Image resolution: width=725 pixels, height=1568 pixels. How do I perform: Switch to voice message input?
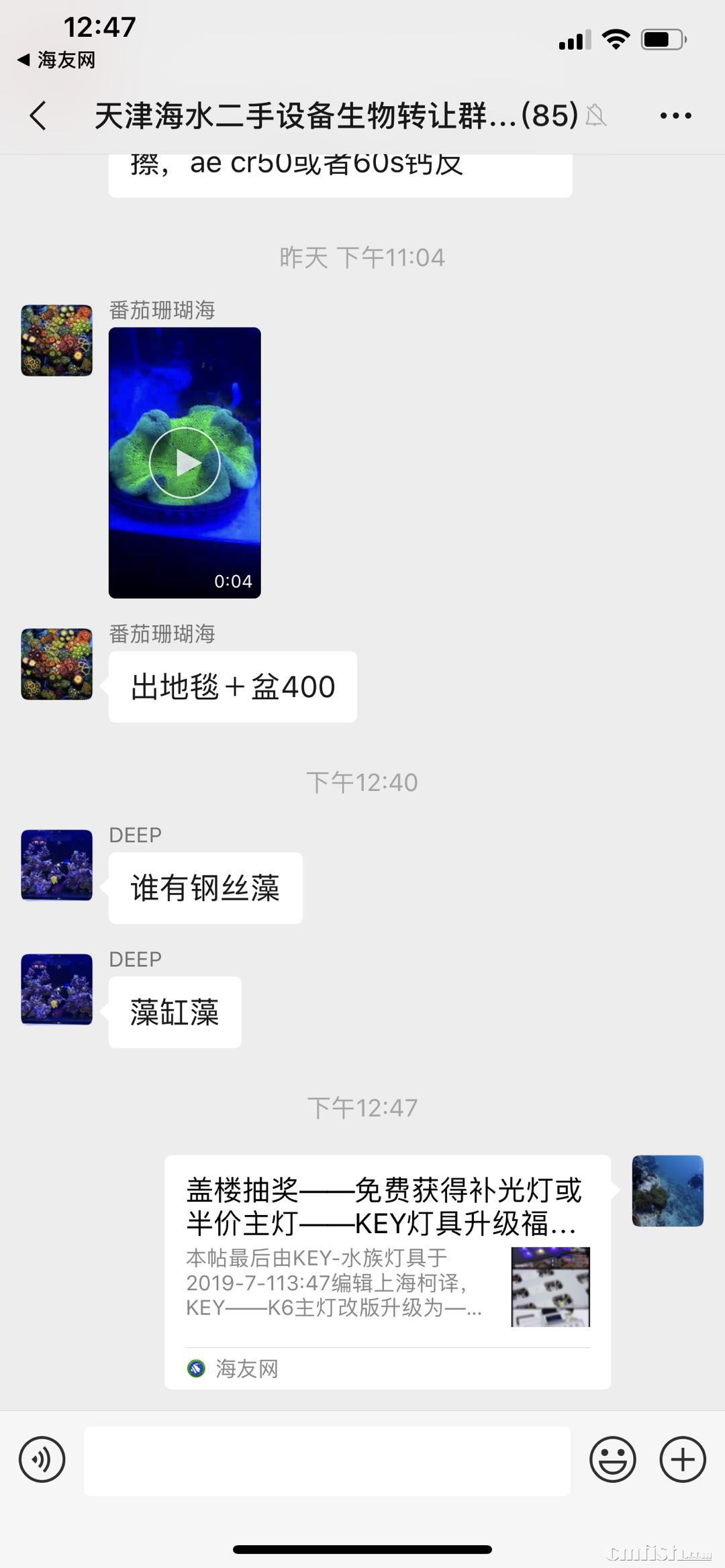pyautogui.click(x=42, y=1459)
